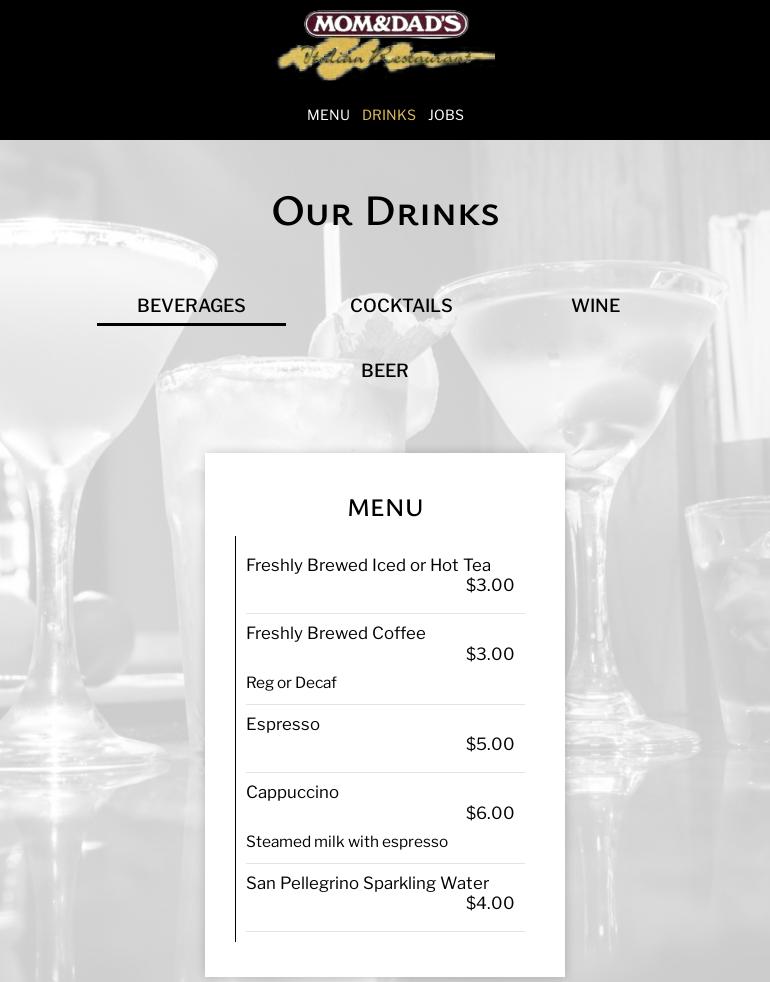Viewport: 770px width, 982px height.
Task: Open the Menu page link
Action: [328, 115]
